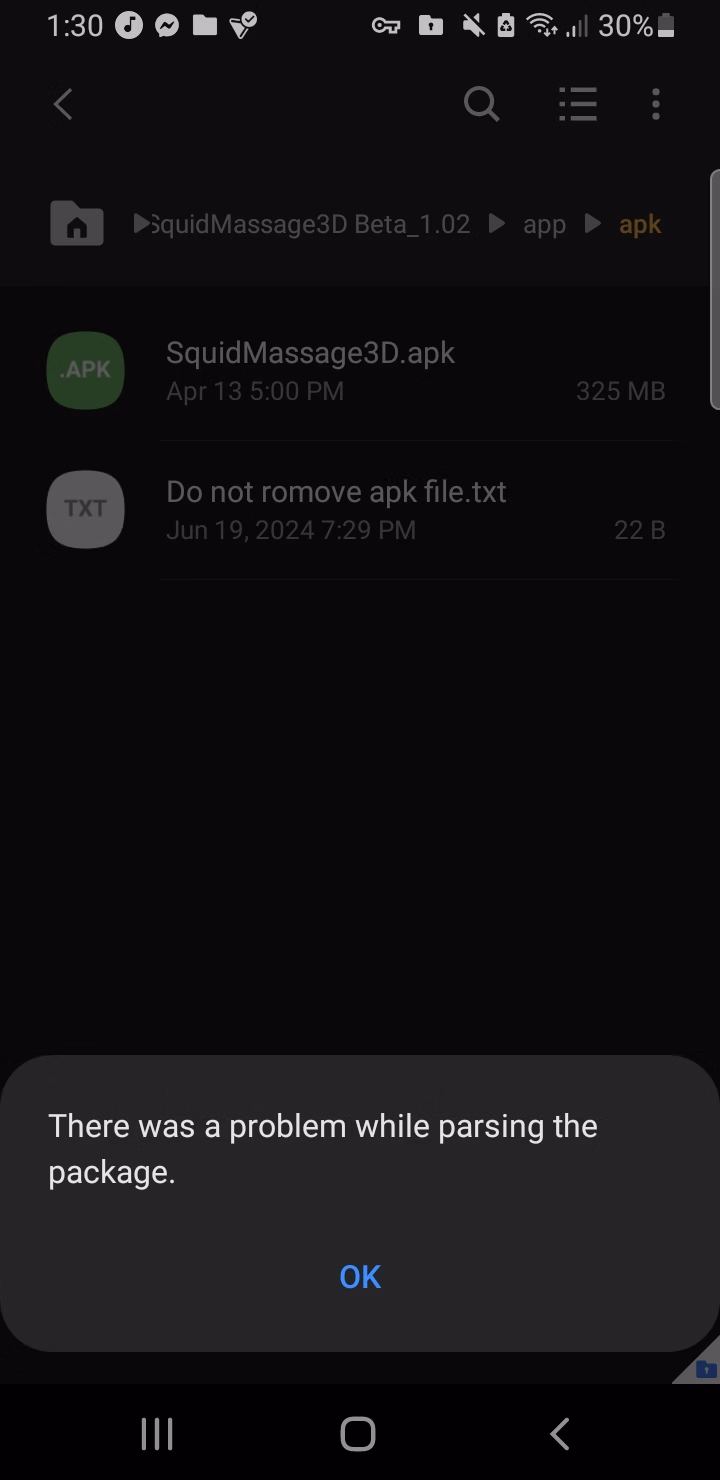Open the search icon in the file manager

[481, 103]
